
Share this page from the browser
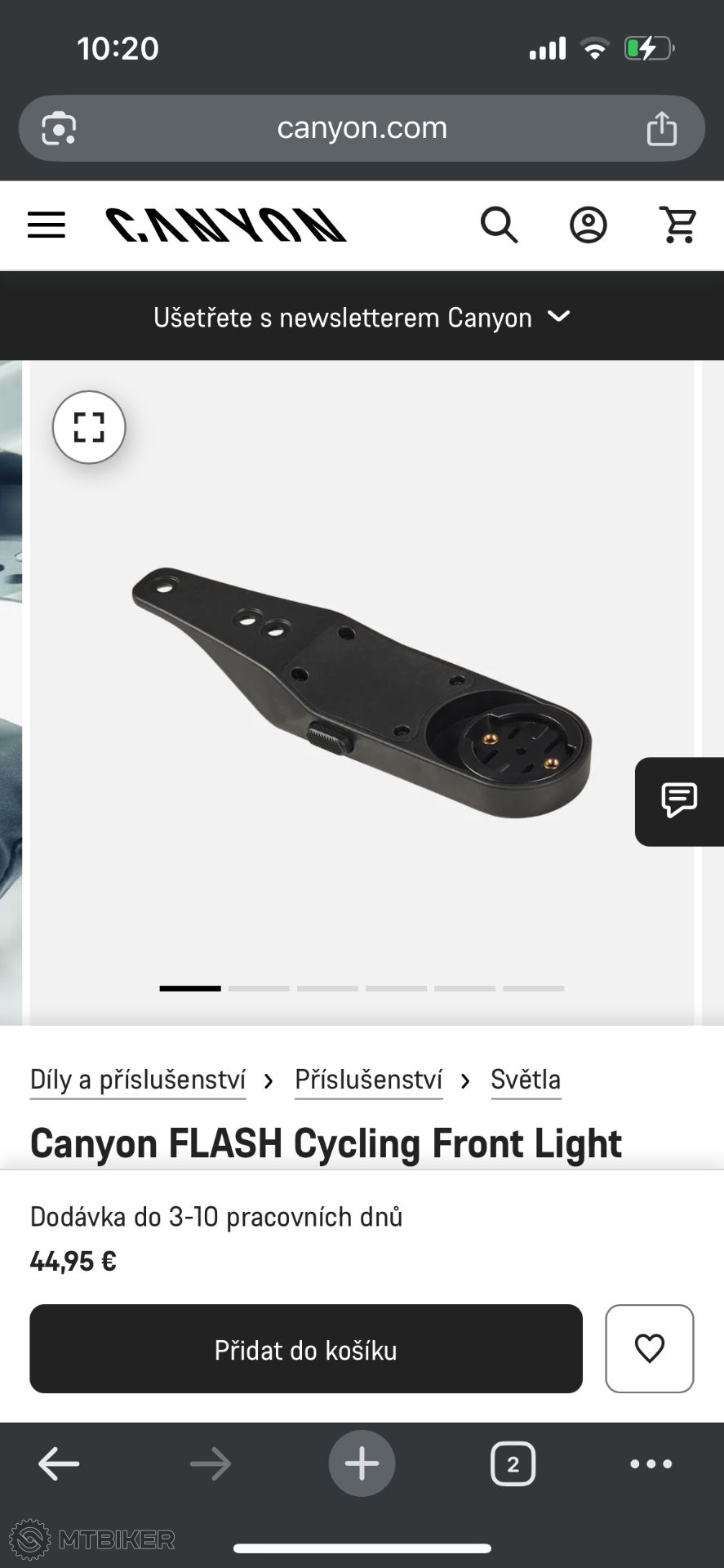662,128
